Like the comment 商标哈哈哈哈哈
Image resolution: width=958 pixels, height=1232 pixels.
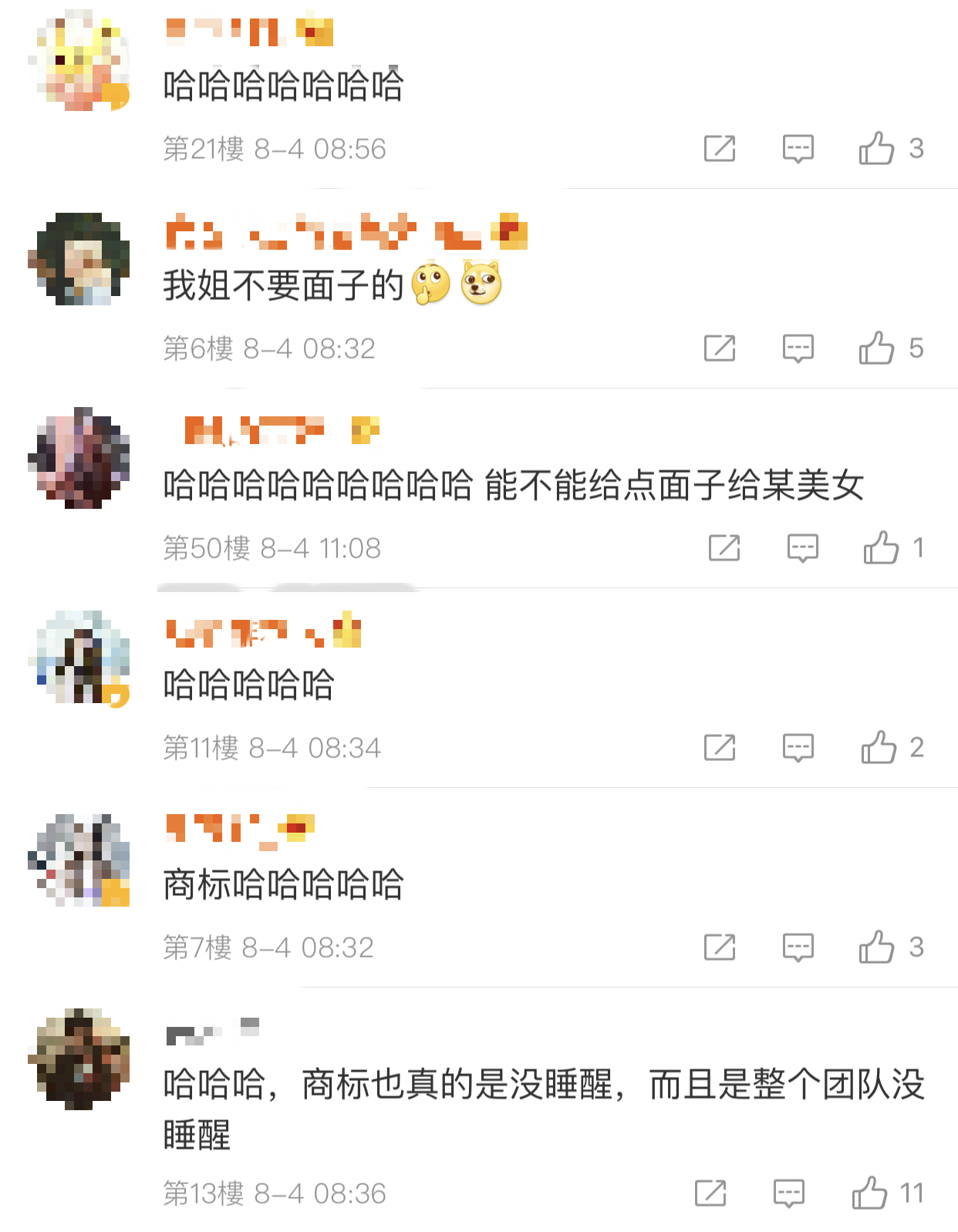(x=877, y=947)
